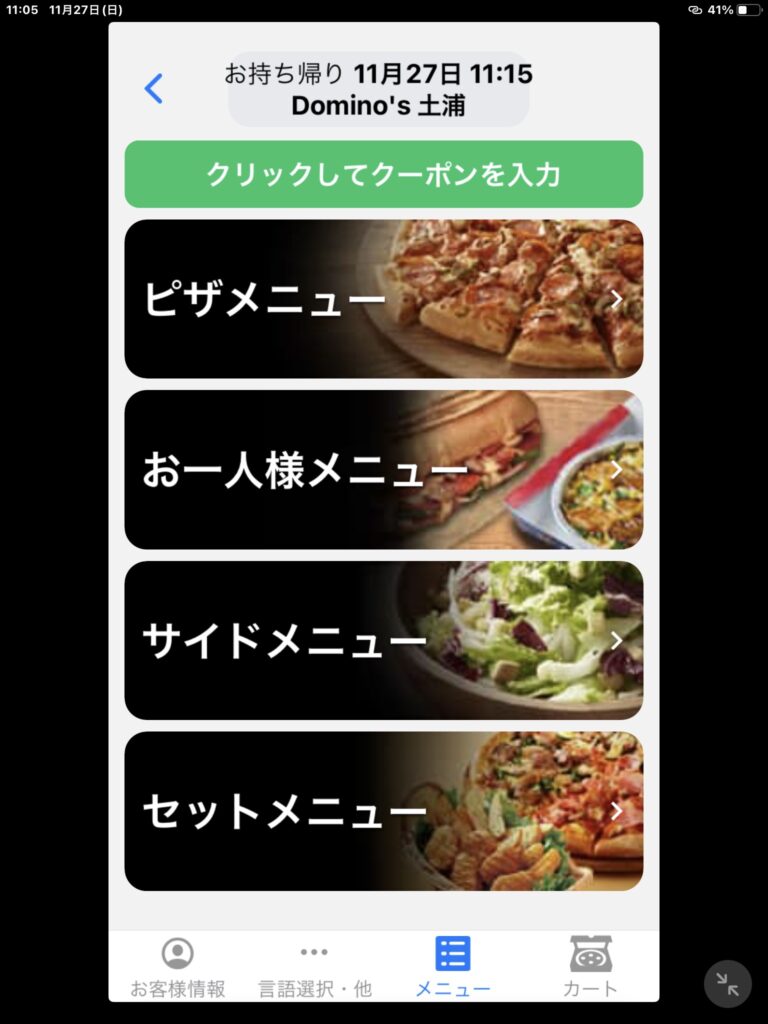This screenshot has height=1024, width=768.
Task: Open the サイドメニュー category
Action: tap(383, 640)
